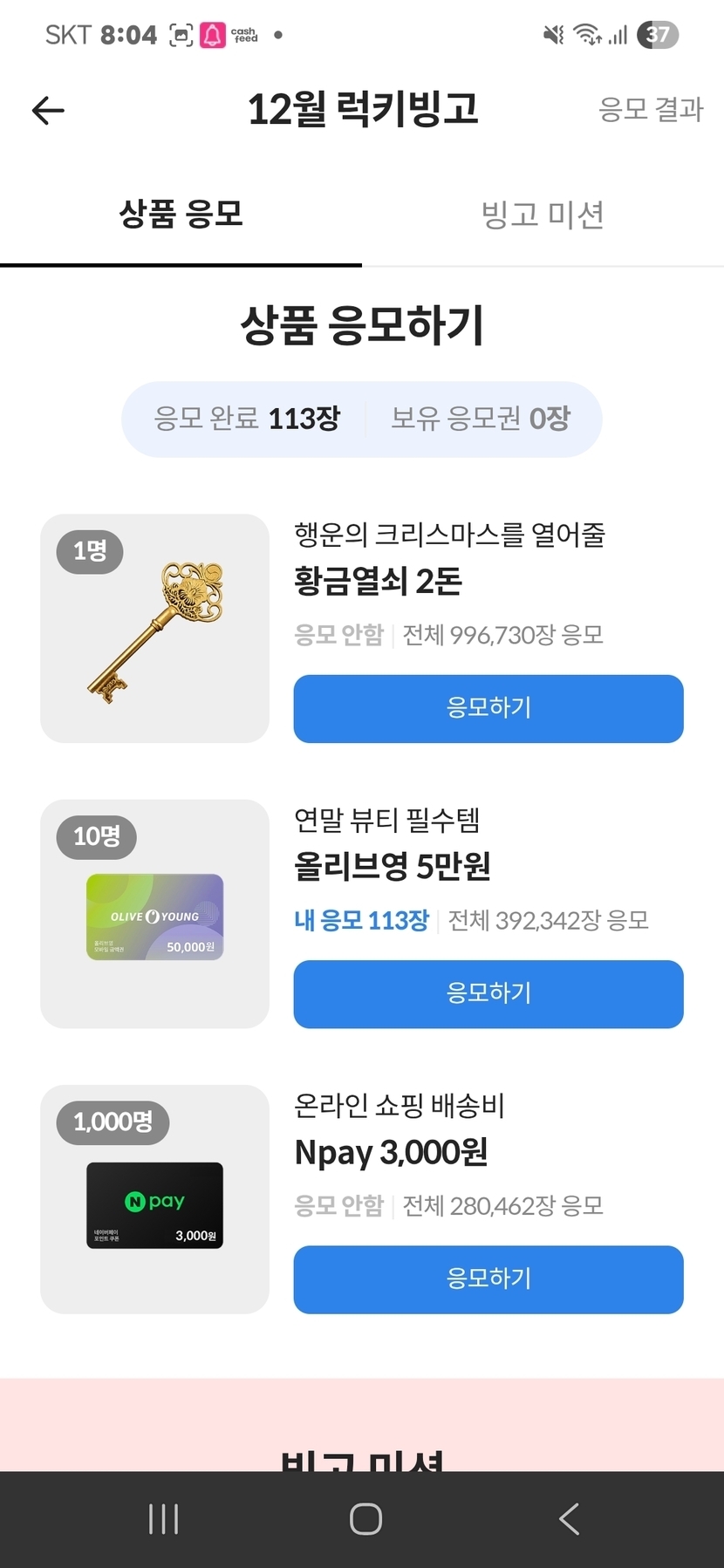Screen dimensions: 724x1568
Task: Open the golden key prize image
Action: click(x=154, y=629)
